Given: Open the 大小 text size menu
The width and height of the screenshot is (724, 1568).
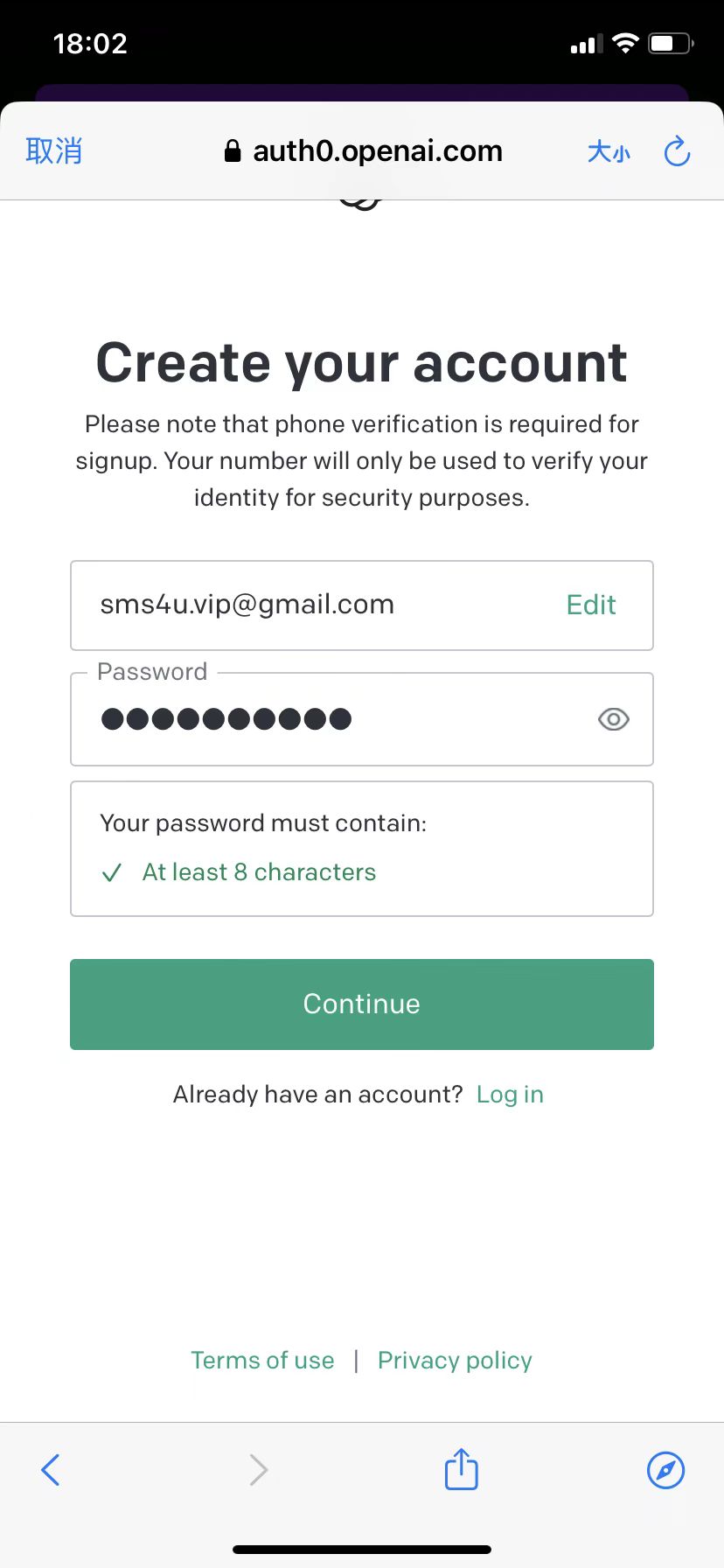Looking at the screenshot, I should 609,151.
